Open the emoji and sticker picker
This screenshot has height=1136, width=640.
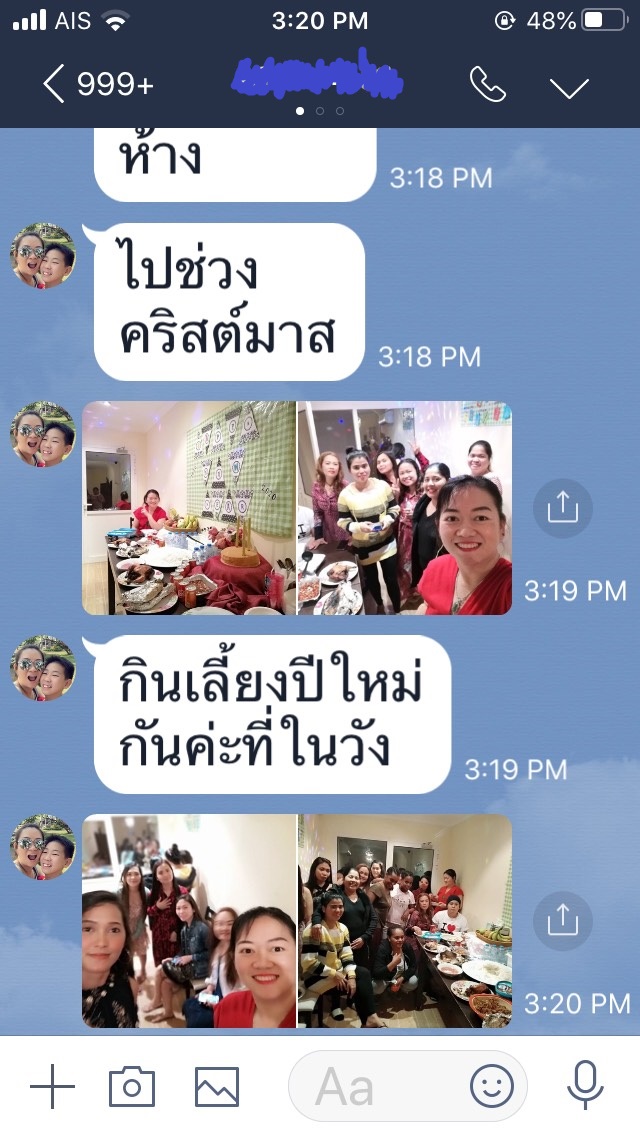(492, 1086)
